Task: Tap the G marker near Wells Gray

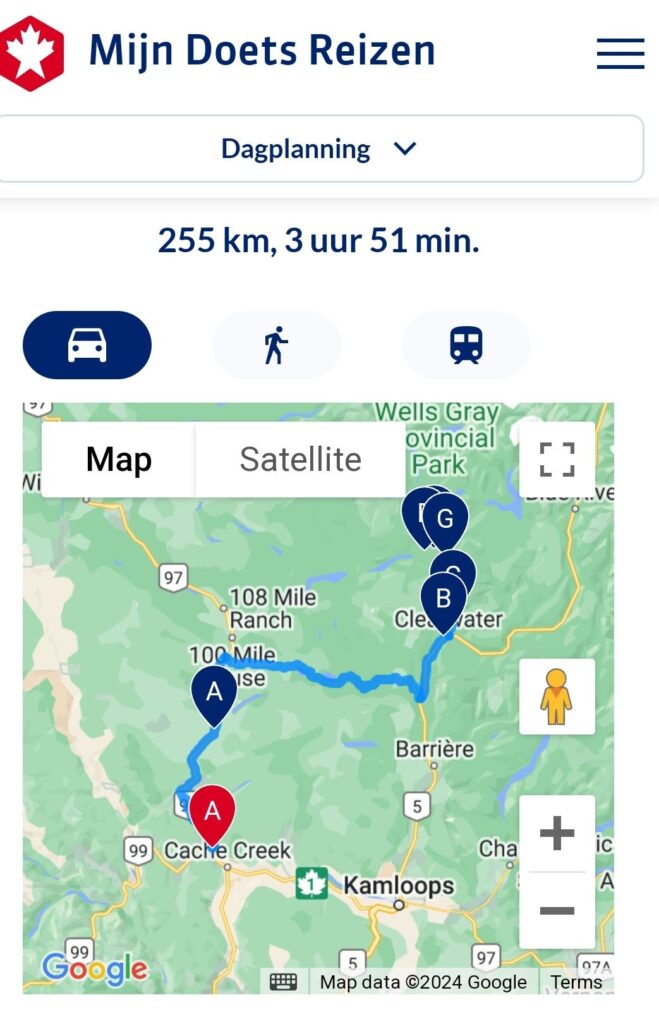Action: [x=446, y=518]
